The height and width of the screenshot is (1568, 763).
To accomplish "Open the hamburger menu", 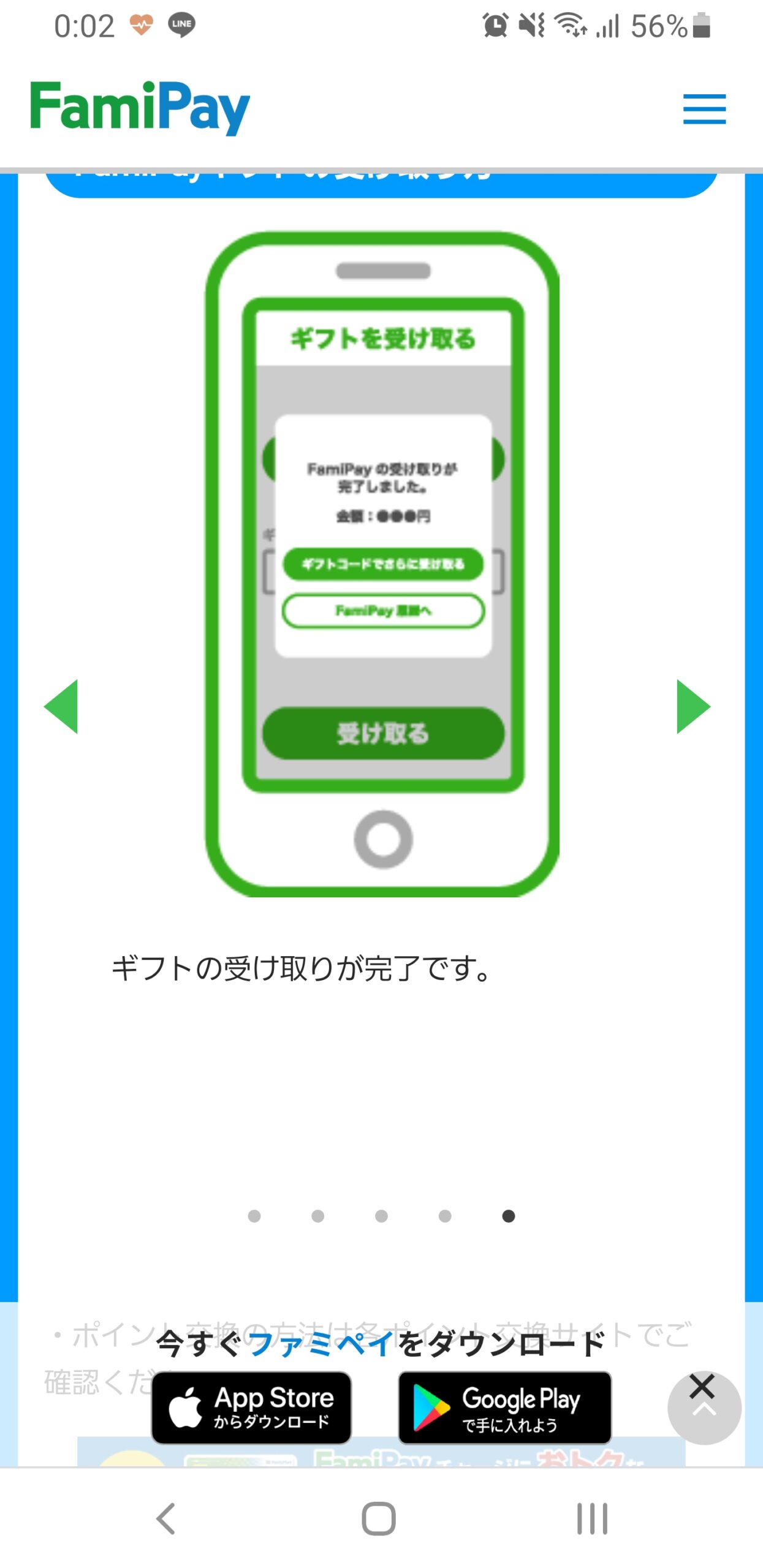I will tap(704, 109).
